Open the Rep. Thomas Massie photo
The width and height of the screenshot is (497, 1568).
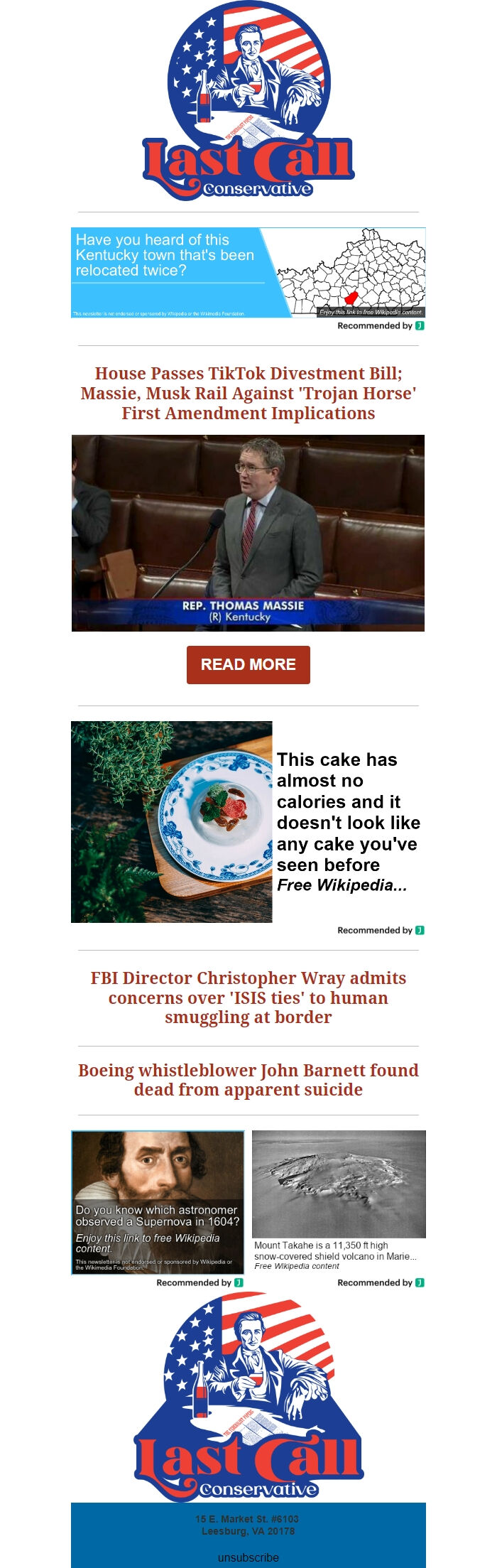[x=248, y=533]
